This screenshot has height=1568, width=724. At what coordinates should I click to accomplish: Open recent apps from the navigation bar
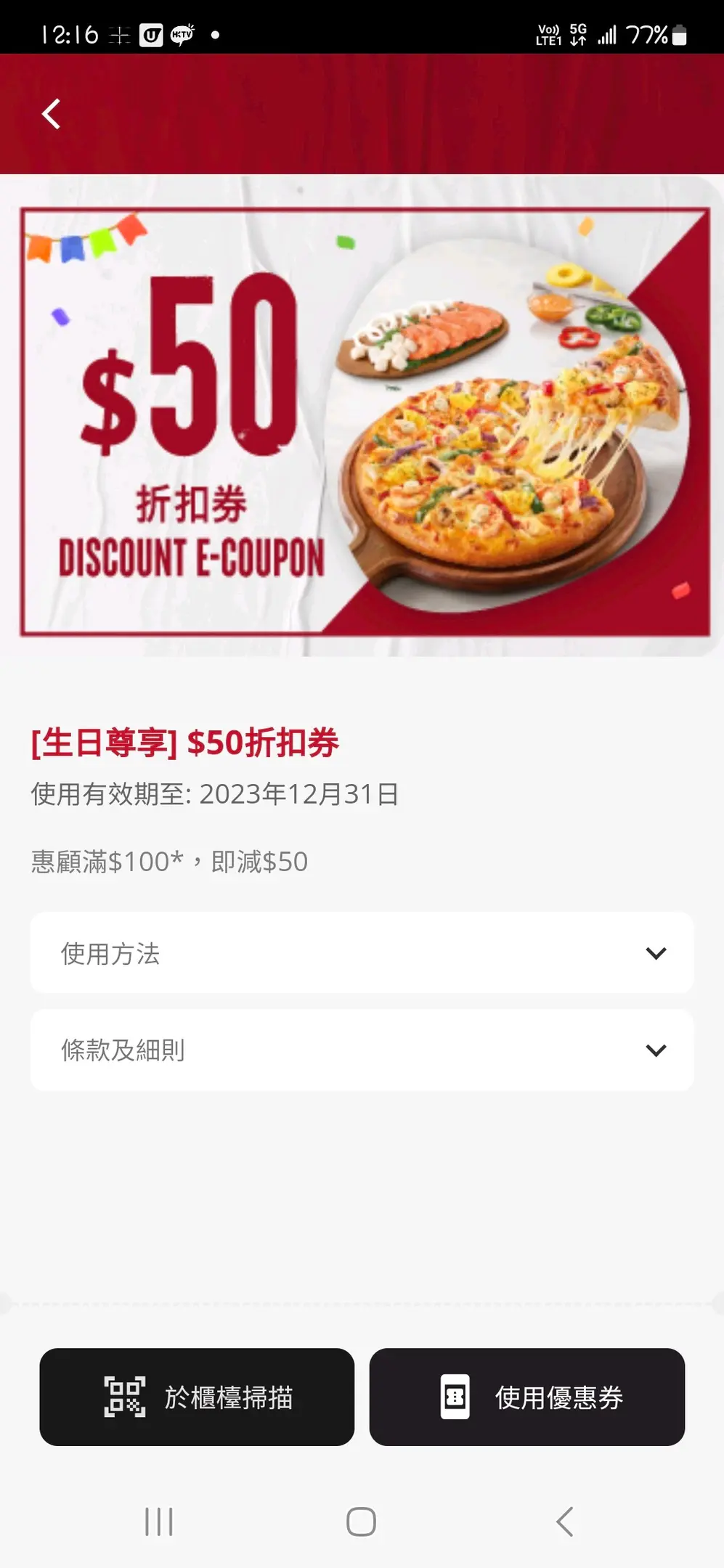click(x=158, y=1522)
